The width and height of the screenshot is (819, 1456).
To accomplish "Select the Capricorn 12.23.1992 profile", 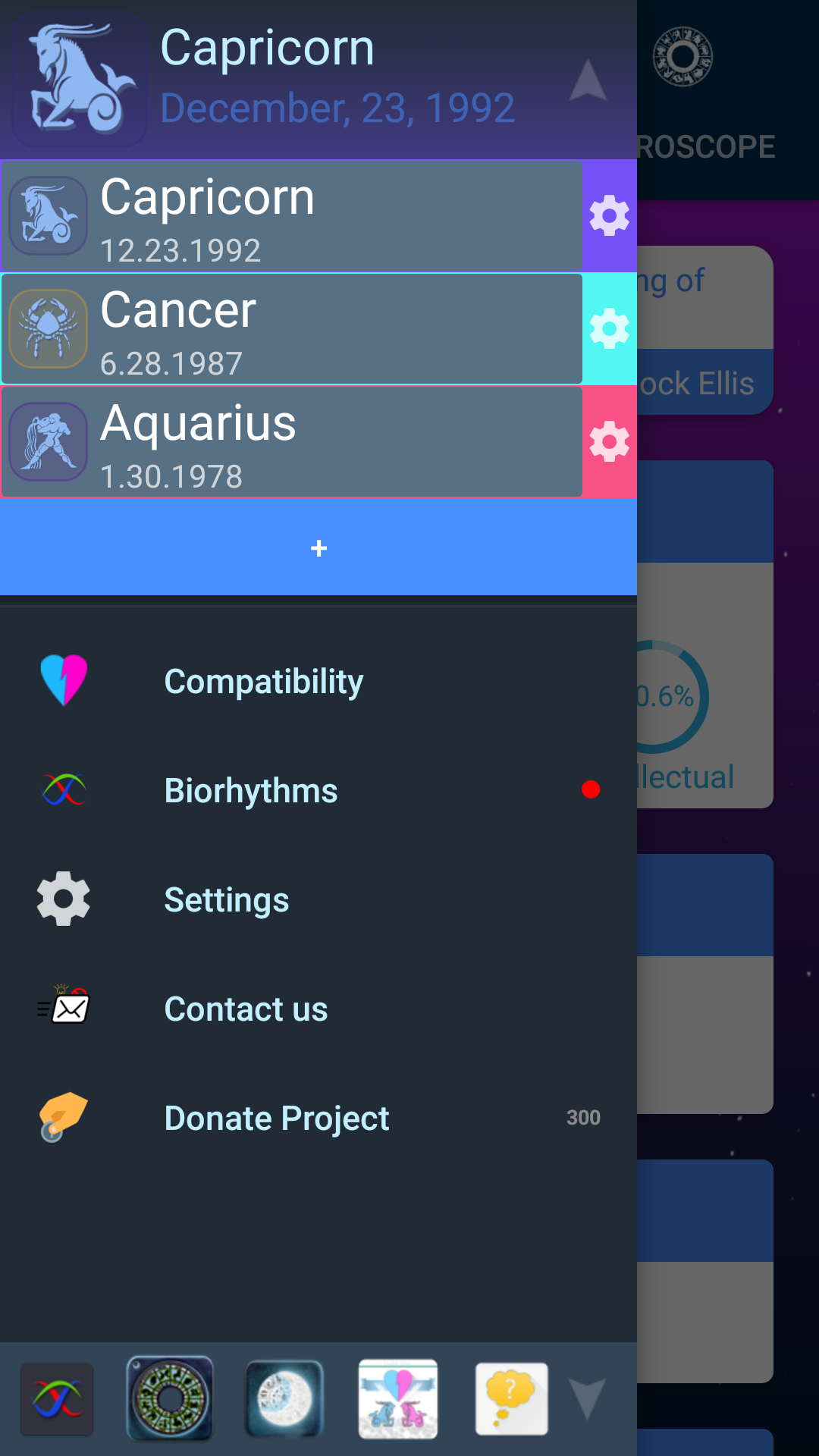I will (291, 216).
